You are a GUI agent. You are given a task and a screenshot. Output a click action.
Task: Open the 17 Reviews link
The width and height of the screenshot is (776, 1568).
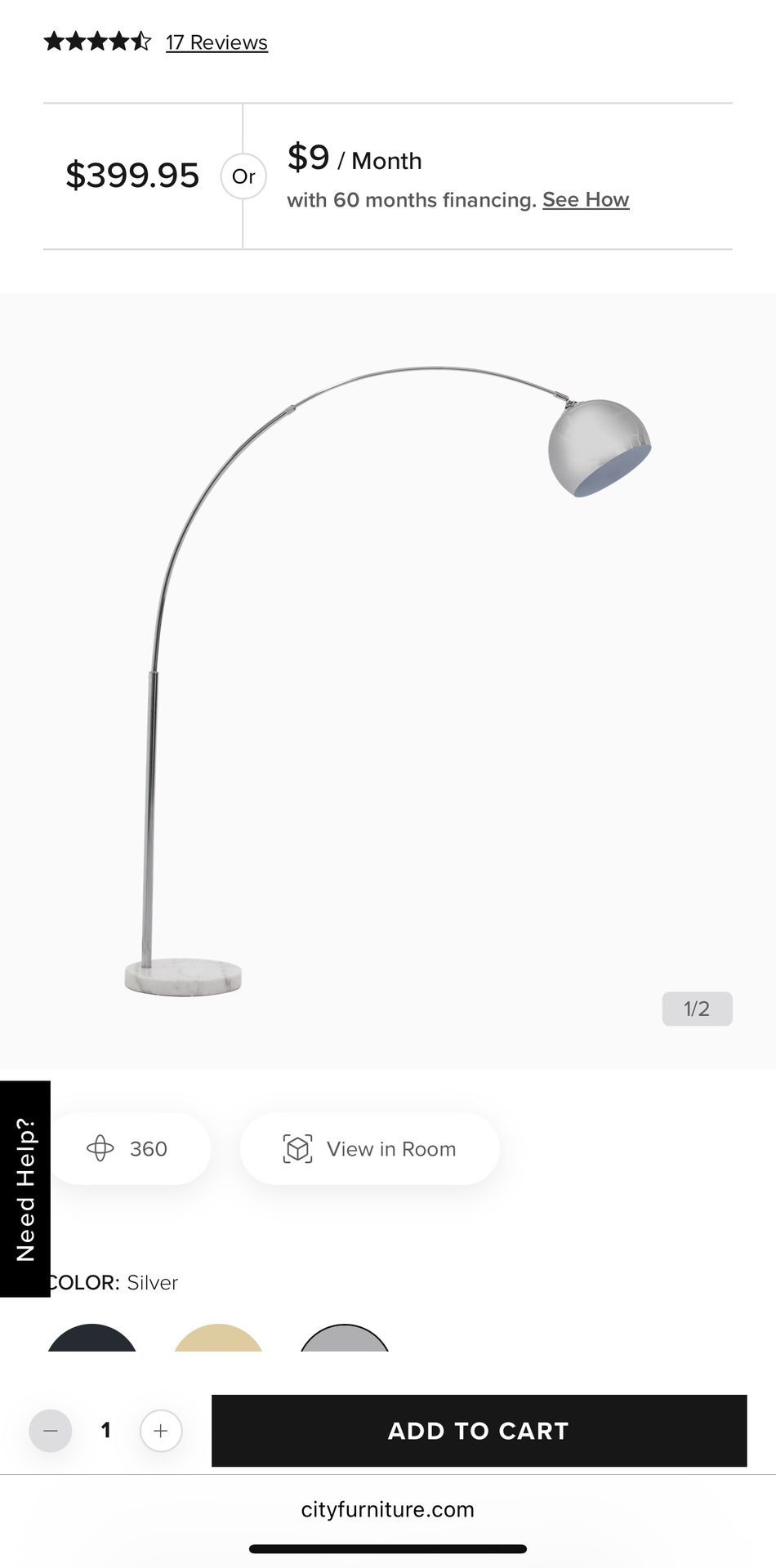click(x=216, y=41)
